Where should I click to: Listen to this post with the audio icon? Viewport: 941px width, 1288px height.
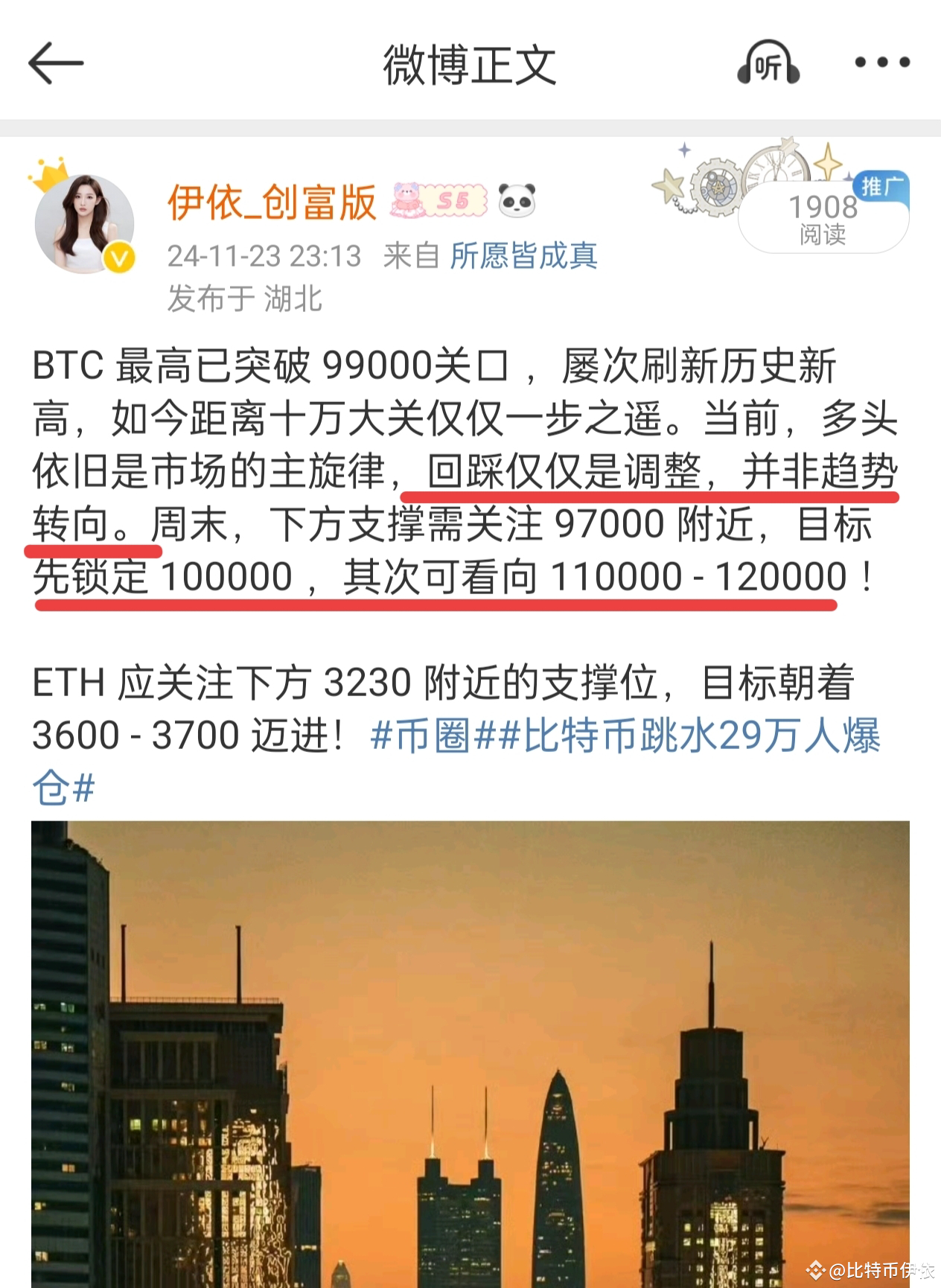click(x=769, y=64)
